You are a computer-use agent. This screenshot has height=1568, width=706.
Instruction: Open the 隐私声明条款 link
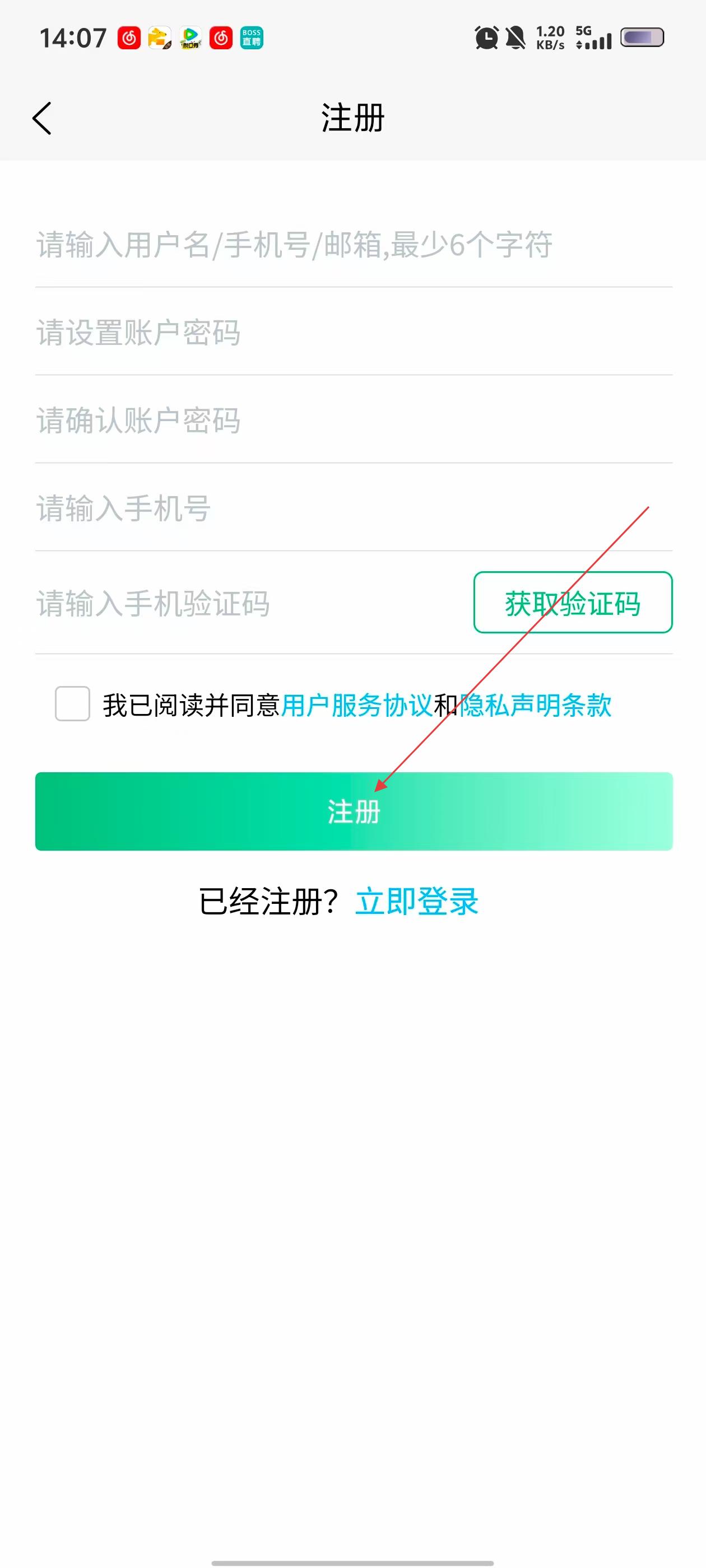(x=536, y=706)
